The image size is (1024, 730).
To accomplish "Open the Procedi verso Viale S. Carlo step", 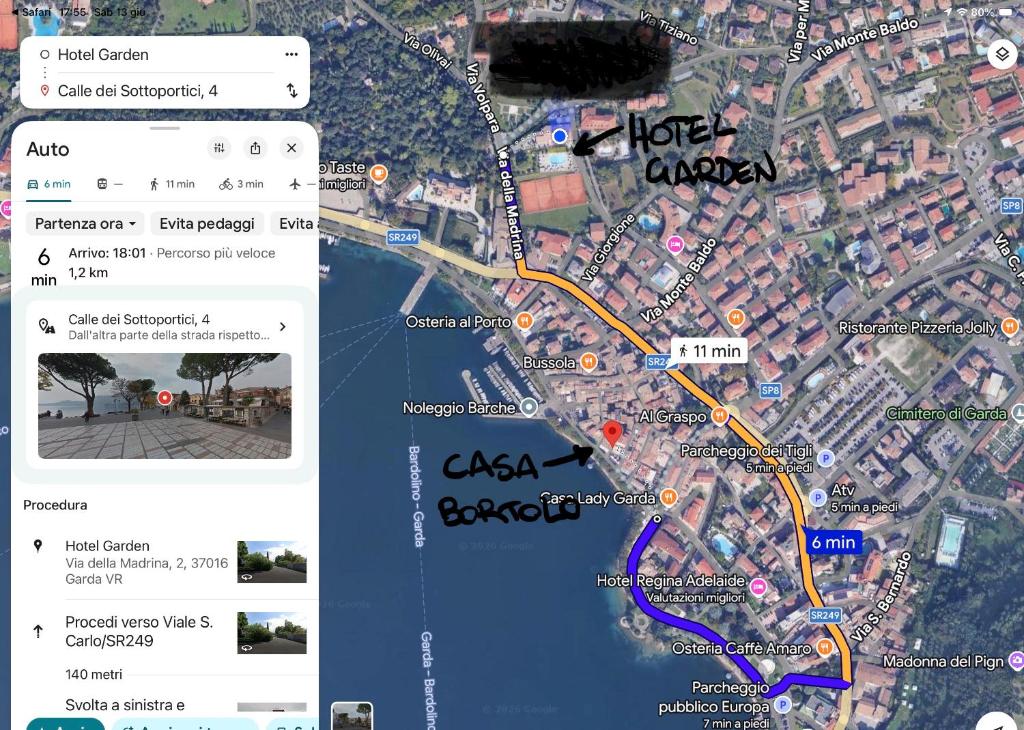I will pyautogui.click(x=166, y=632).
